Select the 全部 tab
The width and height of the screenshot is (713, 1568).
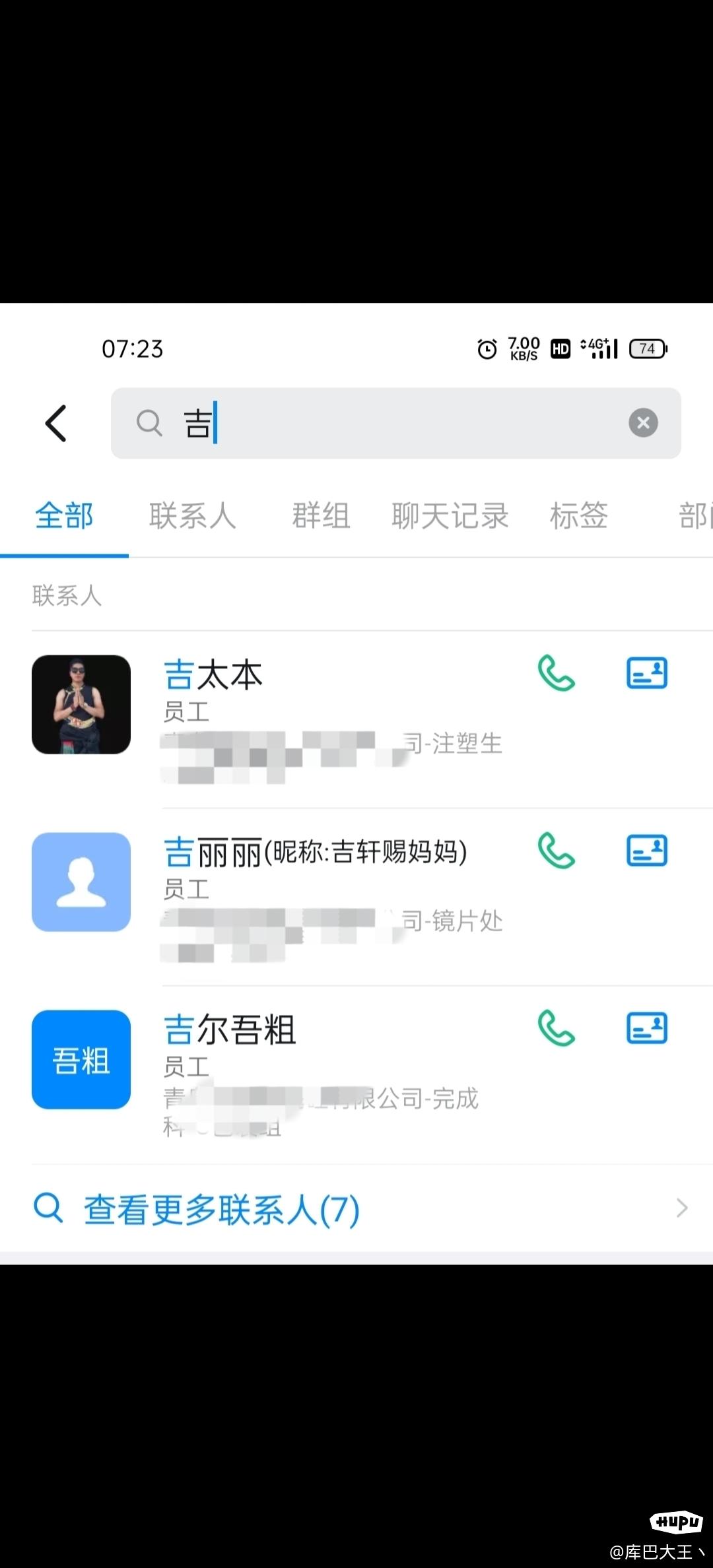pyautogui.click(x=64, y=516)
